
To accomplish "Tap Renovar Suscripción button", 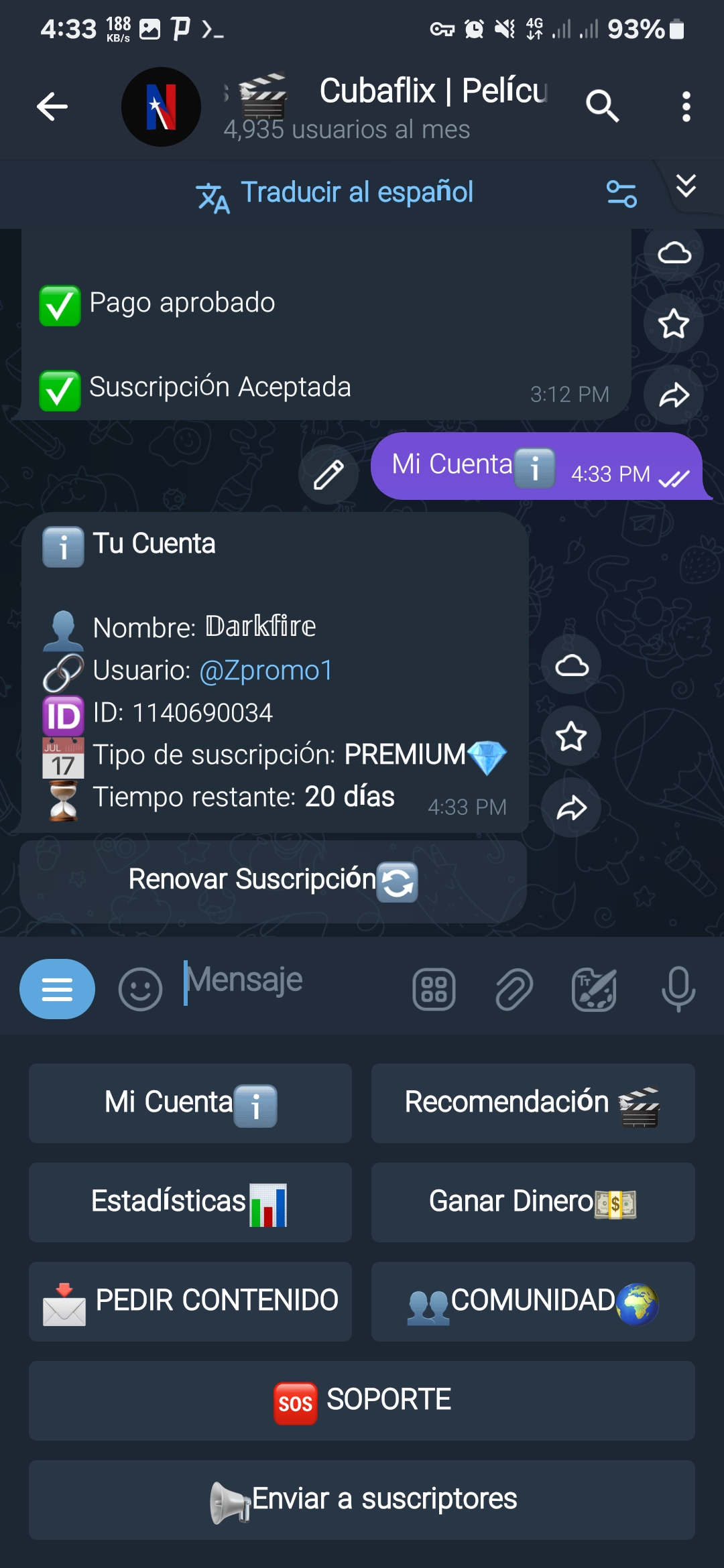I will click(273, 881).
